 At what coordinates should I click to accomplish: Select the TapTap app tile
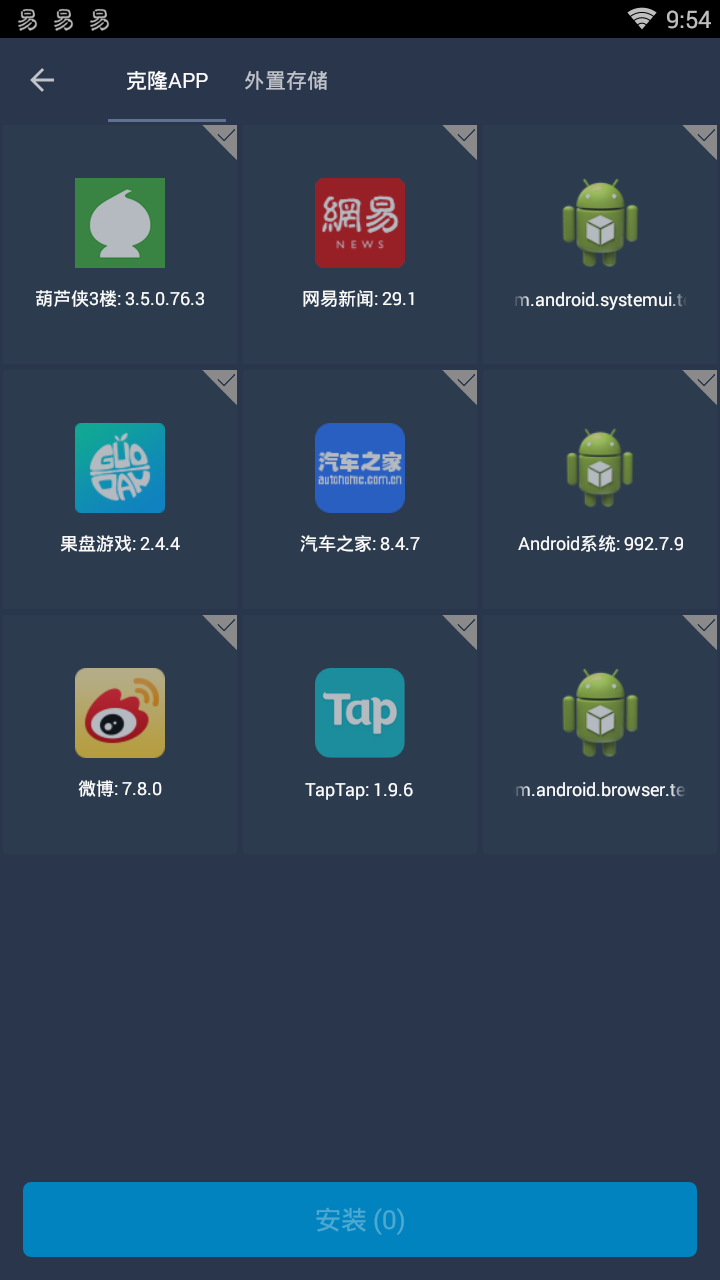coord(360,735)
